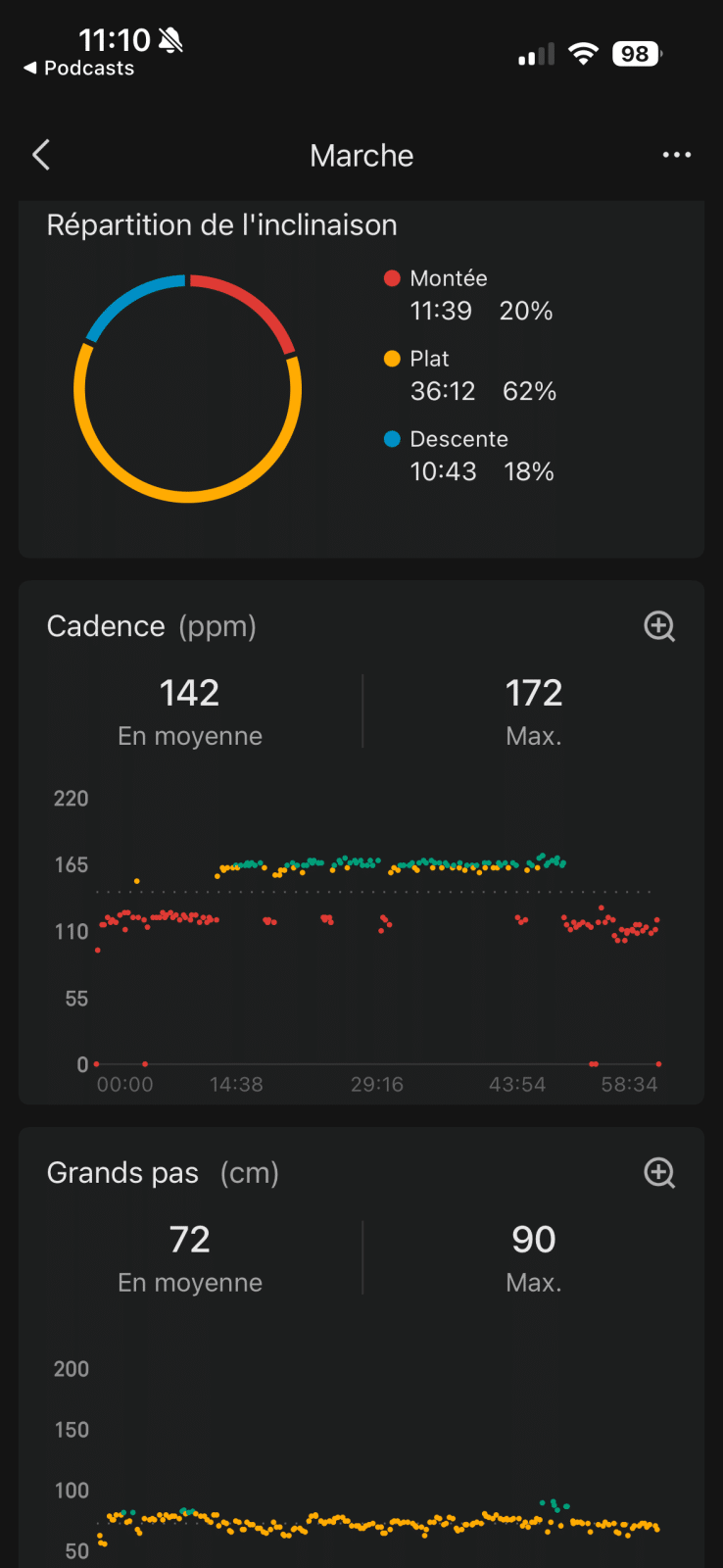Image resolution: width=723 pixels, height=1568 pixels.
Task: Return to the Podcasts app
Action: [78, 69]
